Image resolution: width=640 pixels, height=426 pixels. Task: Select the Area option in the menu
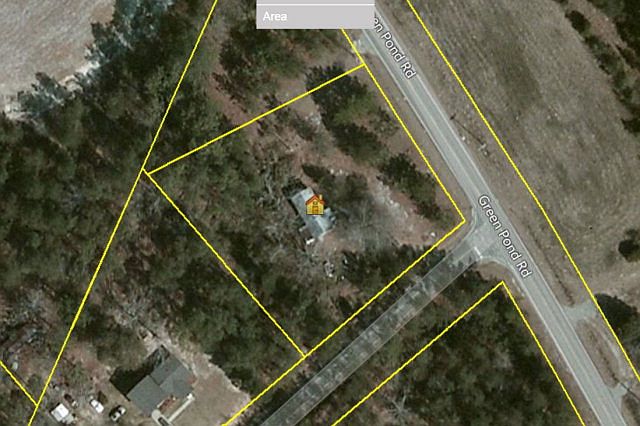[x=314, y=16]
